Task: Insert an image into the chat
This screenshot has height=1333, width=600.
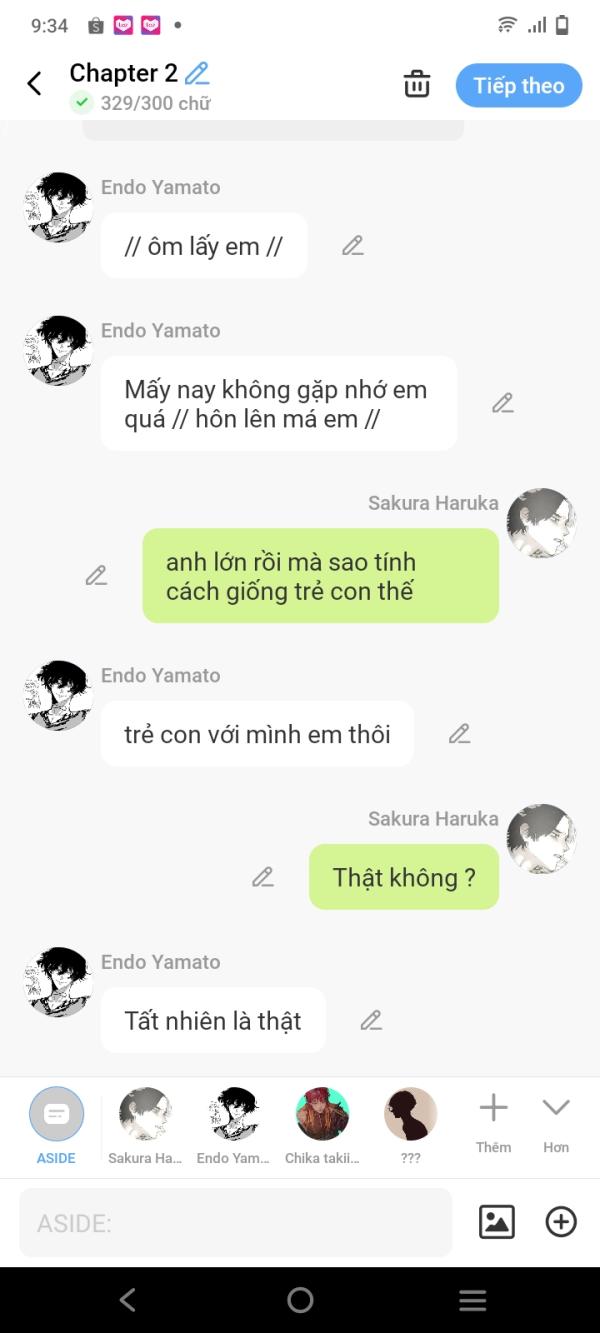Action: point(497,1222)
